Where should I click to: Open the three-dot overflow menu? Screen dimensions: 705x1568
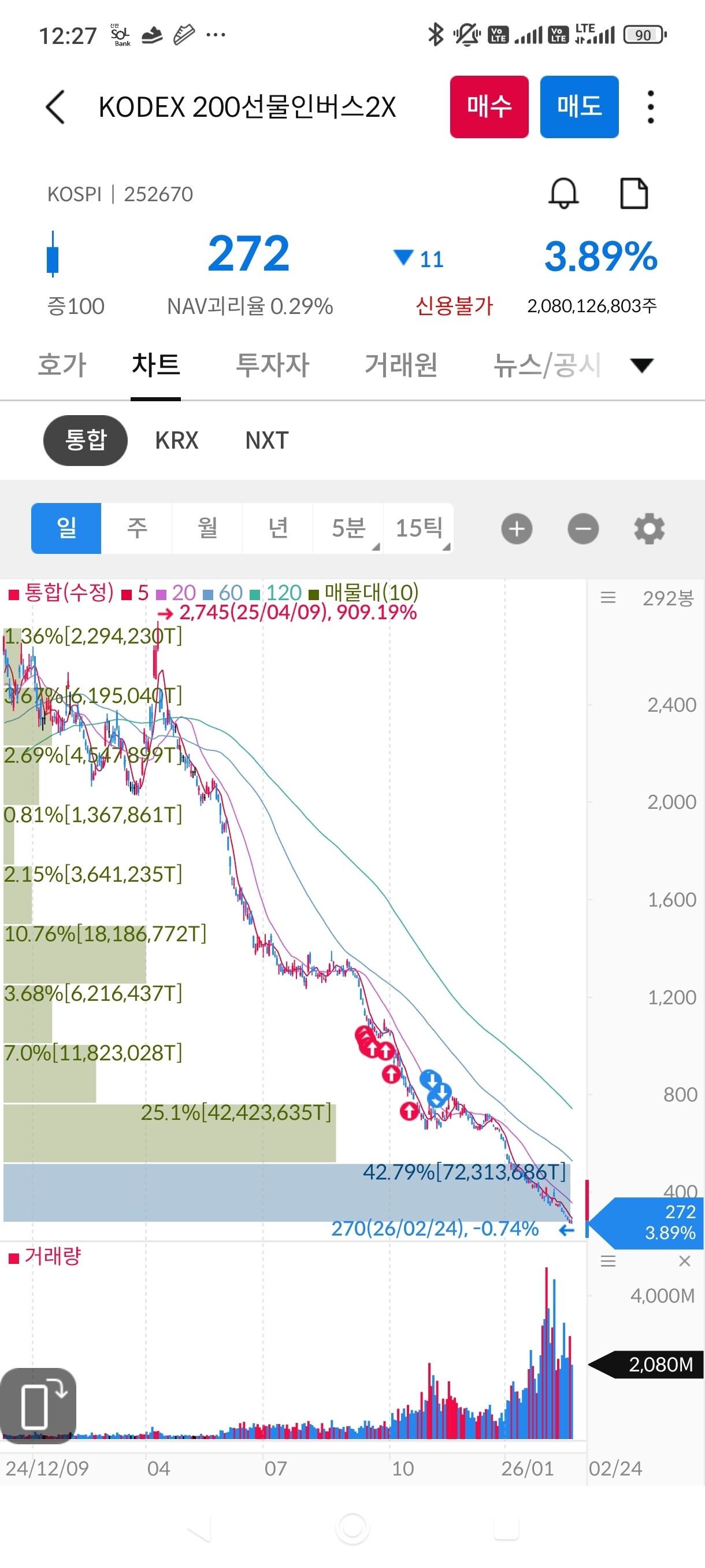click(x=650, y=107)
